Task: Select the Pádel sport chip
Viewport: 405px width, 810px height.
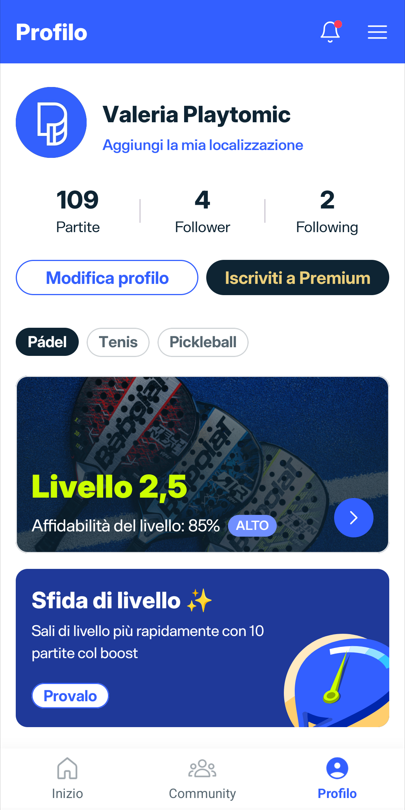Action: [x=47, y=342]
